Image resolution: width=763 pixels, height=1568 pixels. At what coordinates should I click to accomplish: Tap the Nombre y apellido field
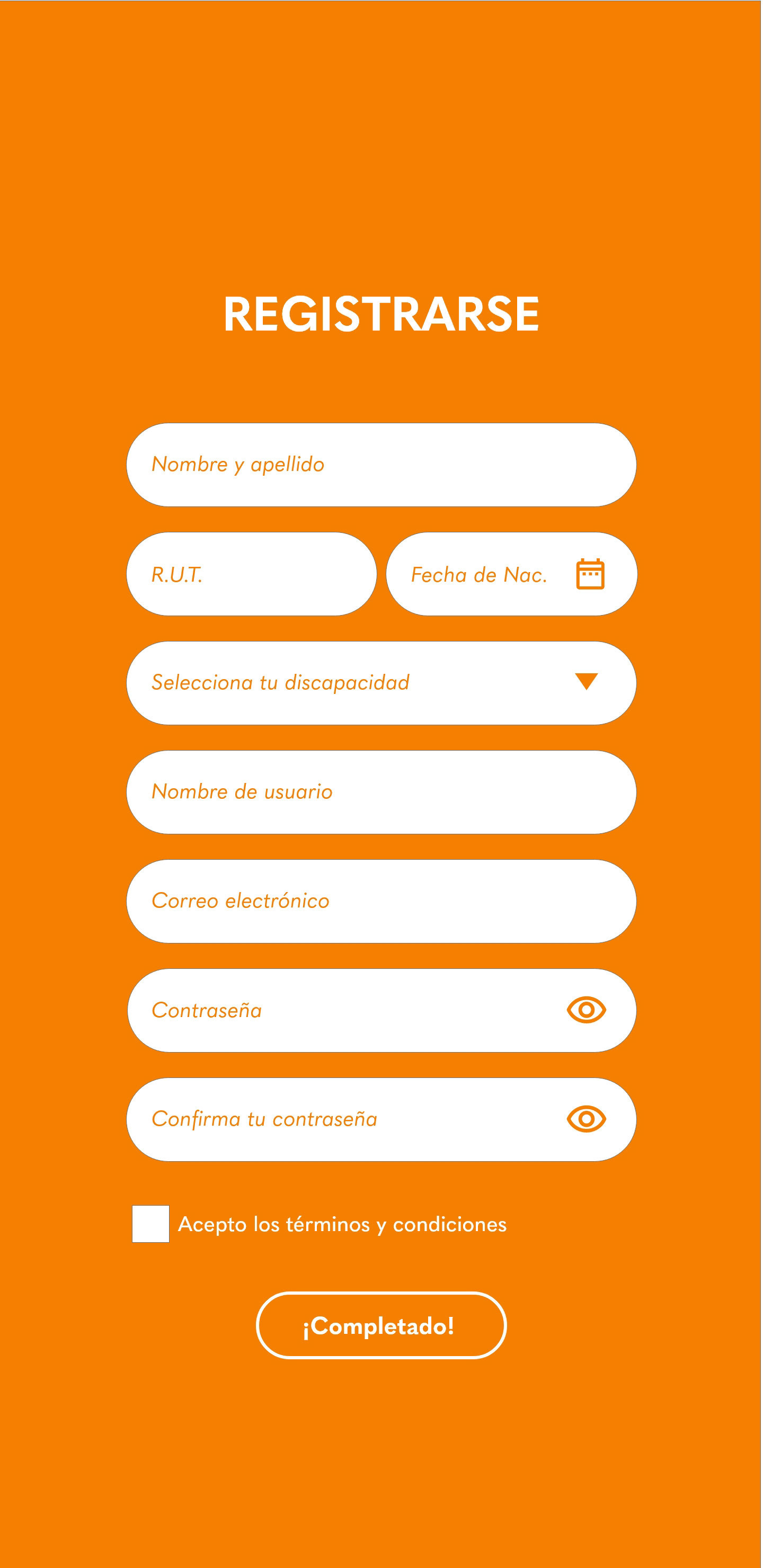(381, 465)
